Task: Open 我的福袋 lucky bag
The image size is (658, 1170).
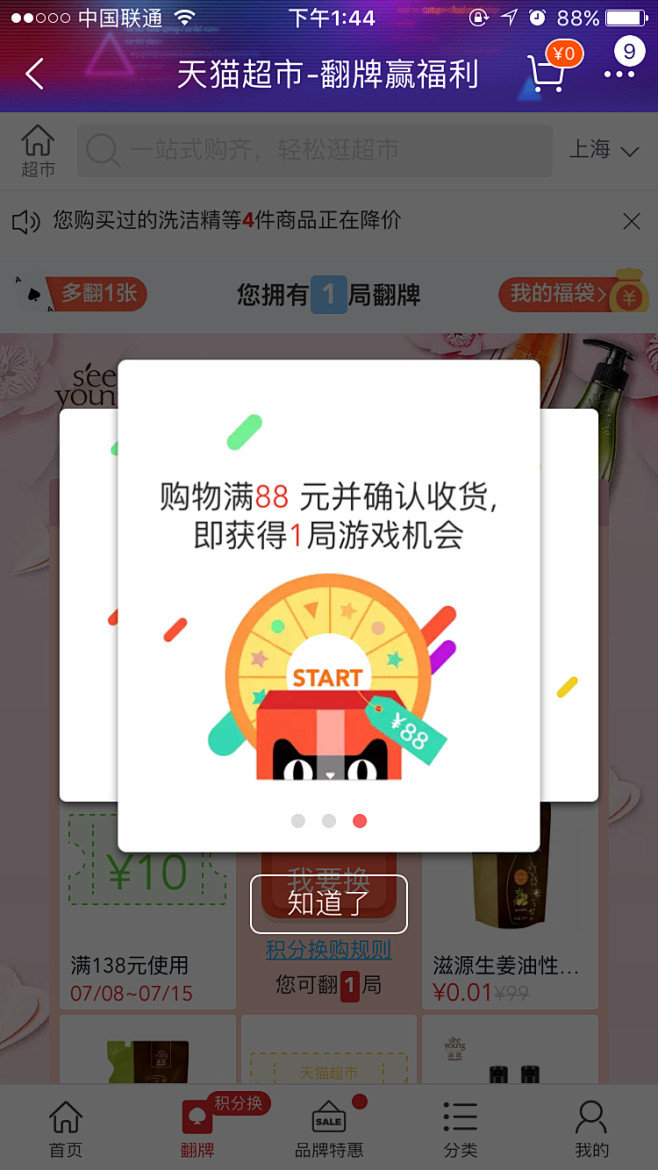Action: point(574,294)
